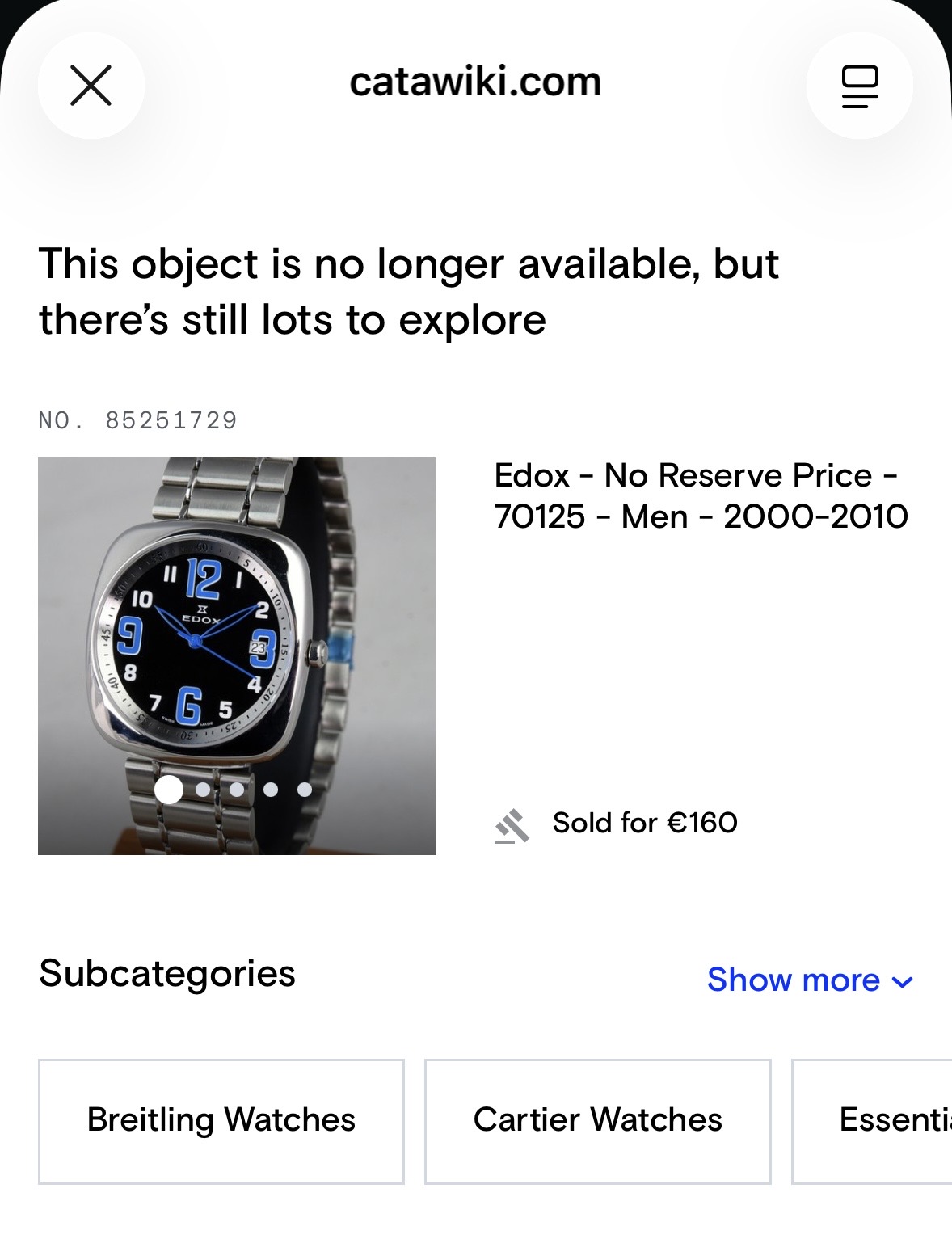Open the reader view icon

(860, 86)
